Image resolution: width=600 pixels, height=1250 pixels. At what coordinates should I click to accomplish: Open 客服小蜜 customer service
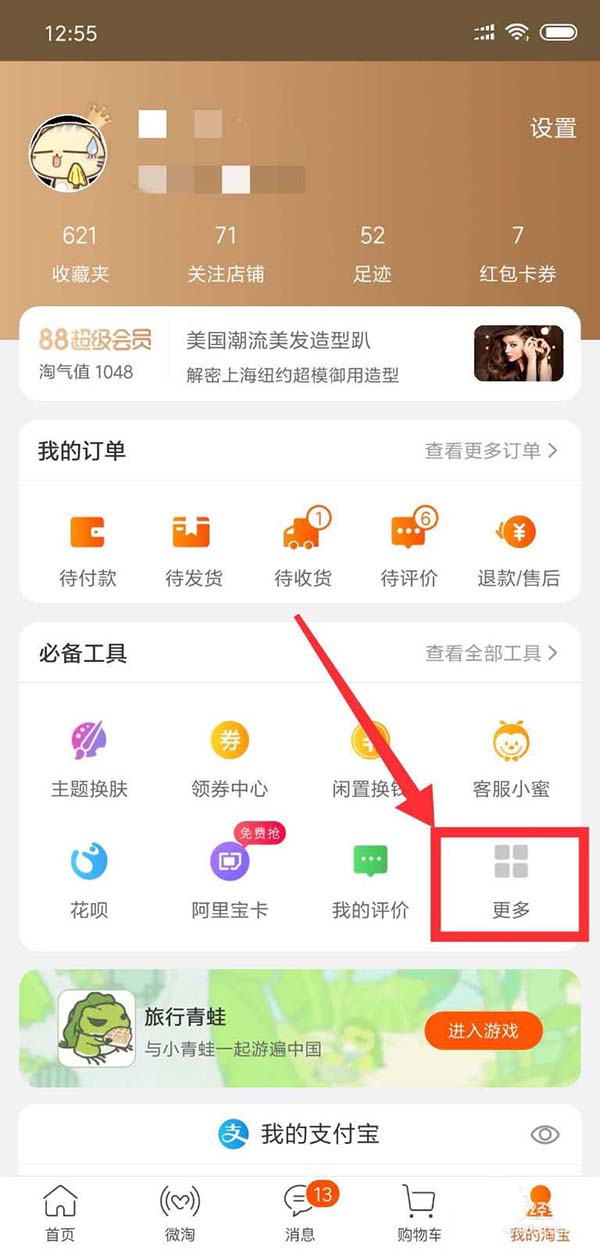[x=511, y=760]
